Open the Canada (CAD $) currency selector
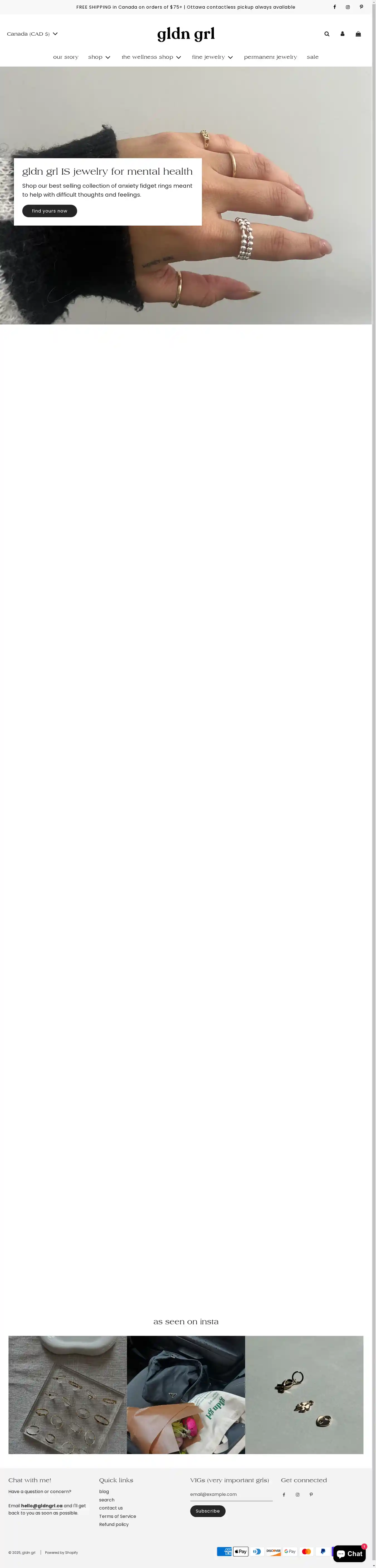The image size is (376, 1568). pyautogui.click(x=32, y=34)
